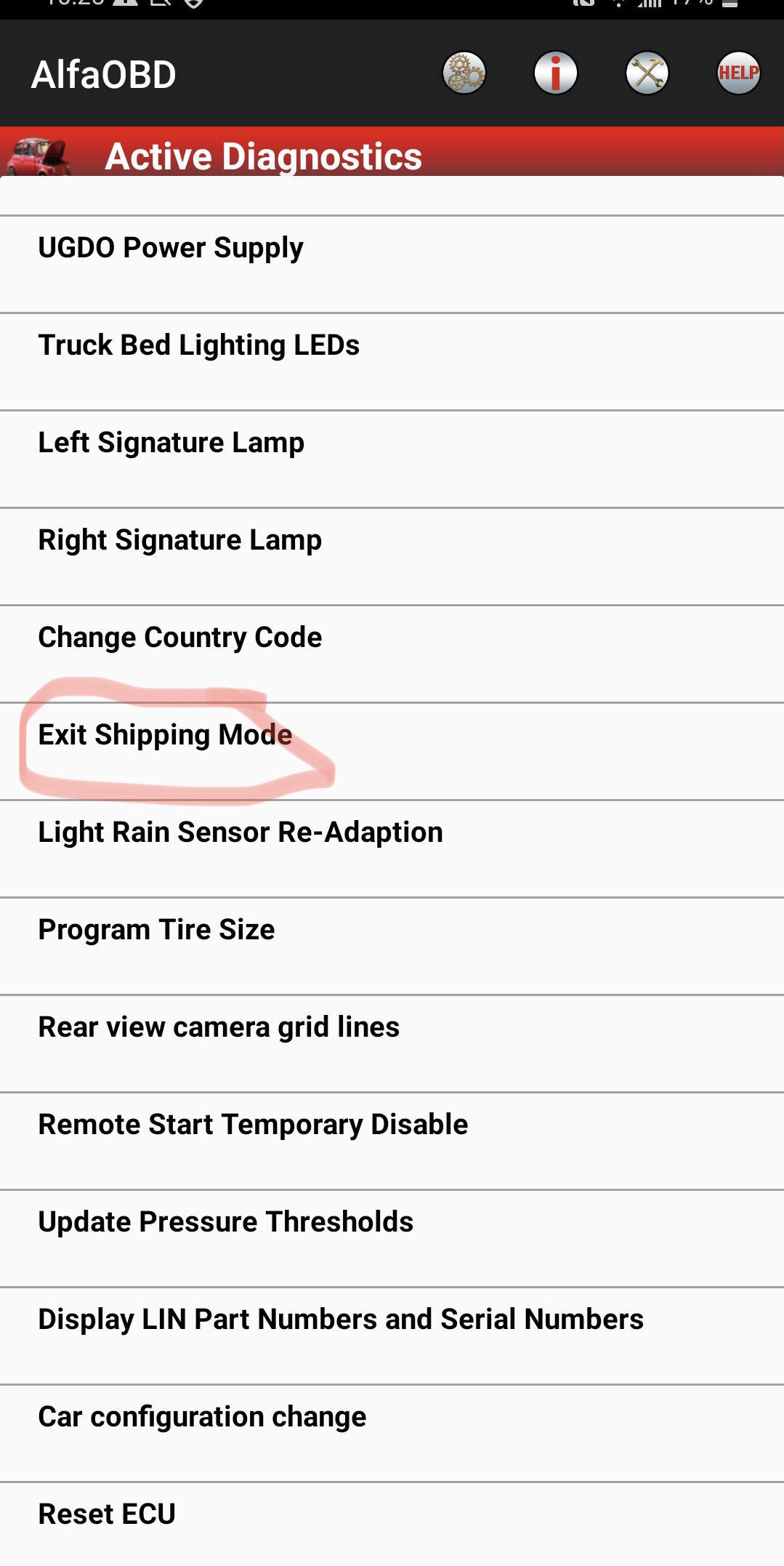
Task: Select Rear view camera grid lines
Action: click(x=219, y=1027)
